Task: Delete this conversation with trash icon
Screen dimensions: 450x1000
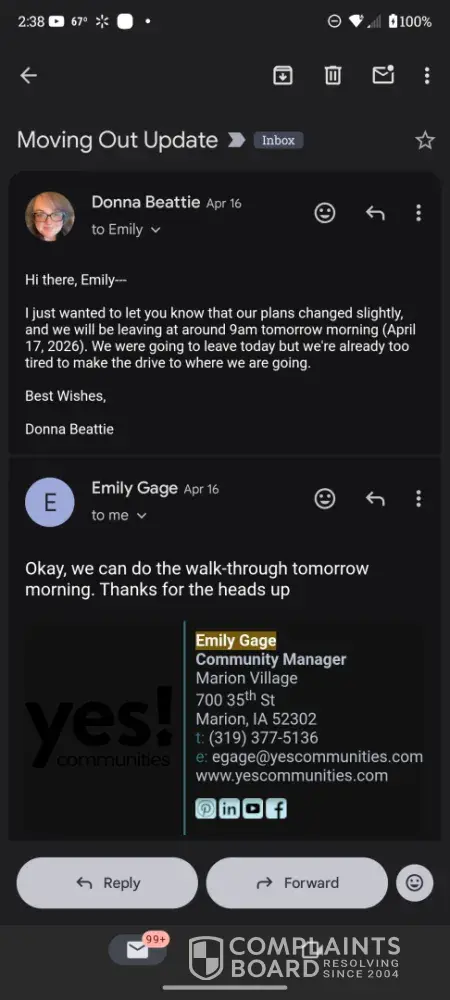Action: click(333, 76)
